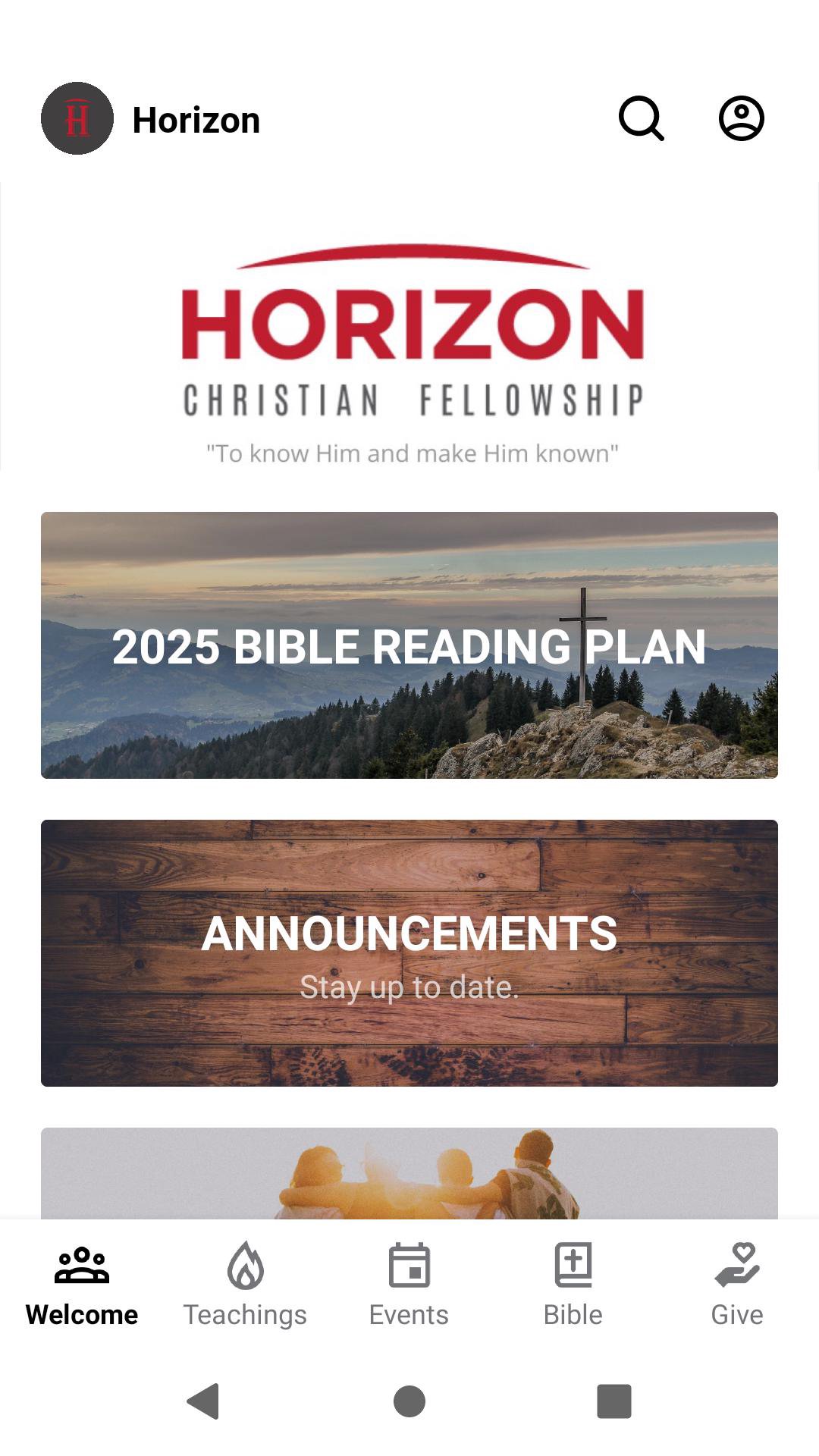The width and height of the screenshot is (819, 1456).
Task: Switch to the Teachings tab
Action: 245,1283
